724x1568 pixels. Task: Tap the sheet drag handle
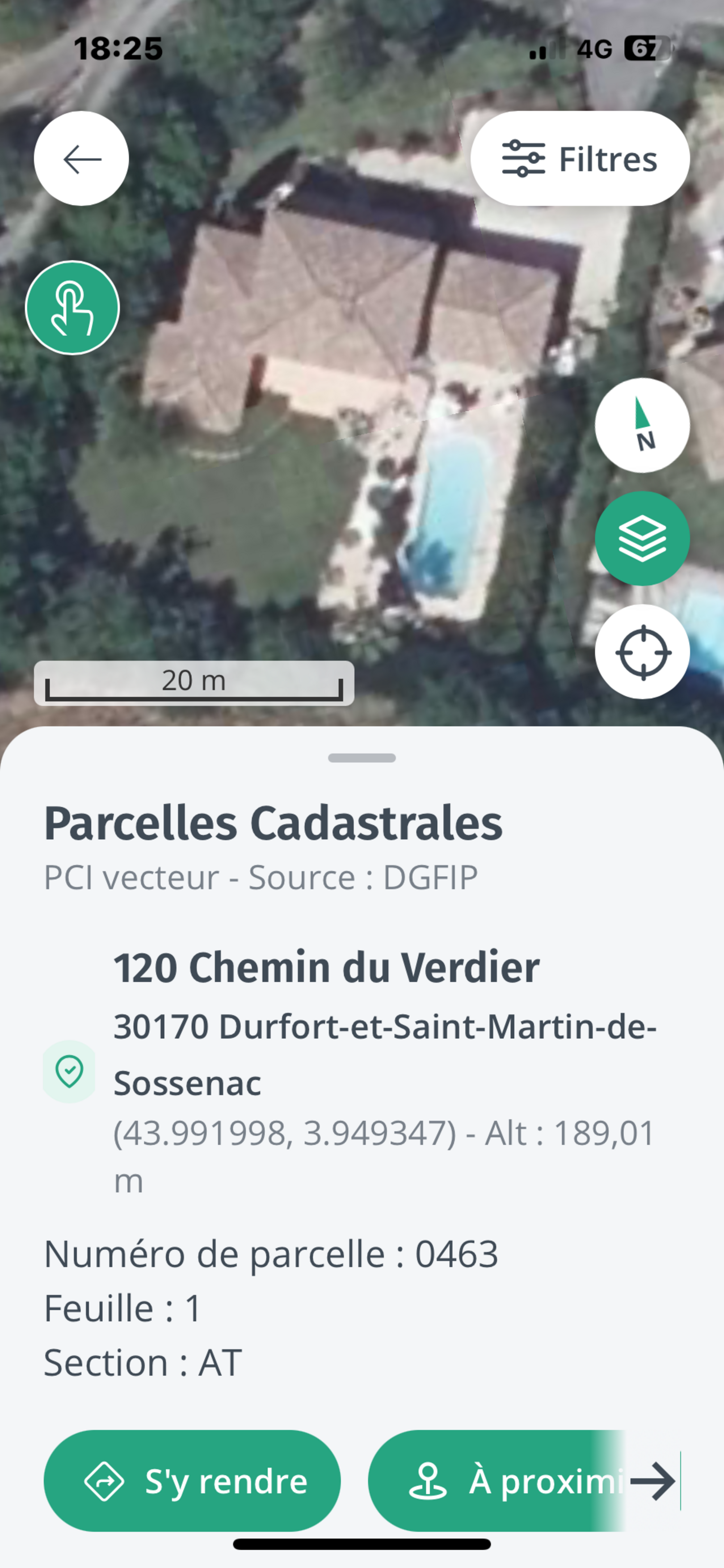point(362,758)
